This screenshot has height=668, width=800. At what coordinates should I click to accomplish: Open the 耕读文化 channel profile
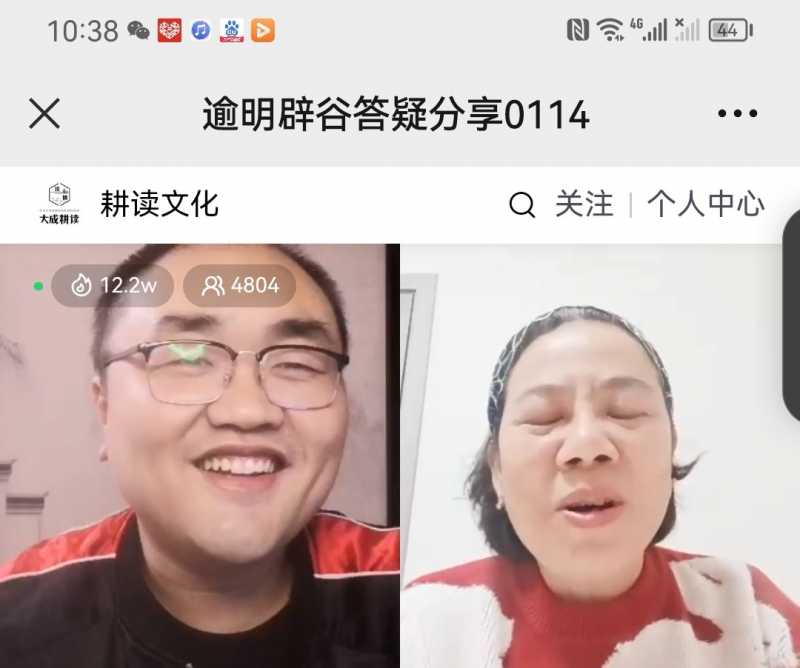point(158,204)
